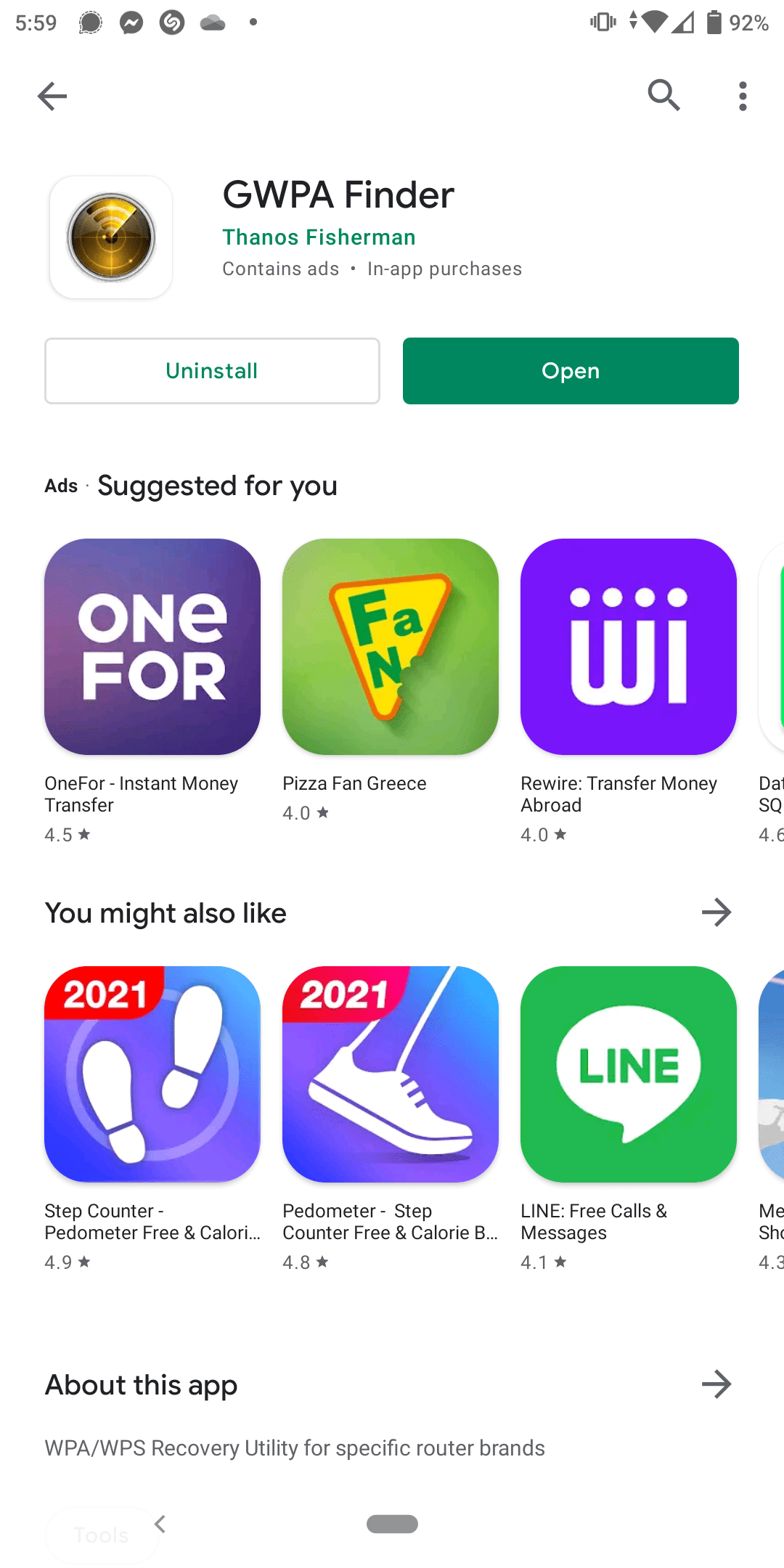784x1568 pixels.
Task: Open the three-dot overflow menu
Action: (742, 96)
